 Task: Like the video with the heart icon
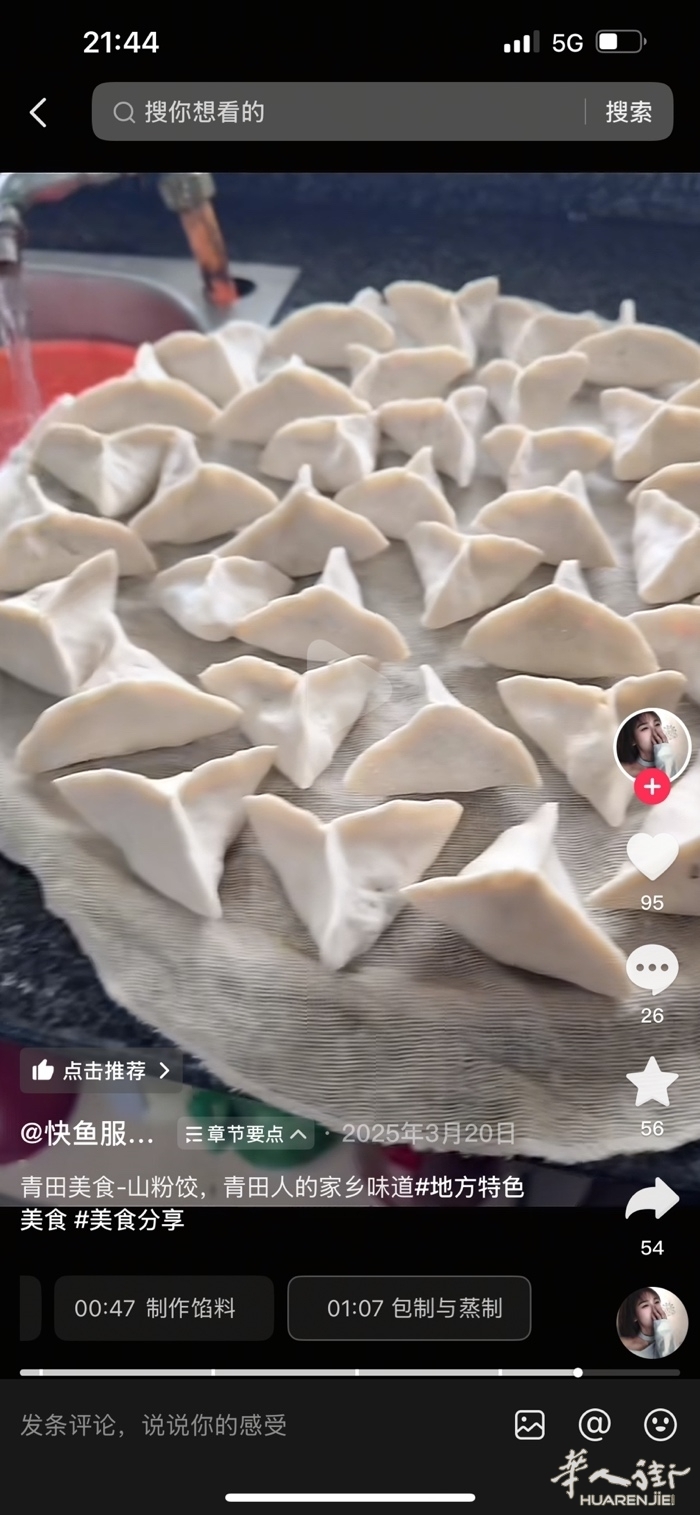pyautogui.click(x=652, y=857)
